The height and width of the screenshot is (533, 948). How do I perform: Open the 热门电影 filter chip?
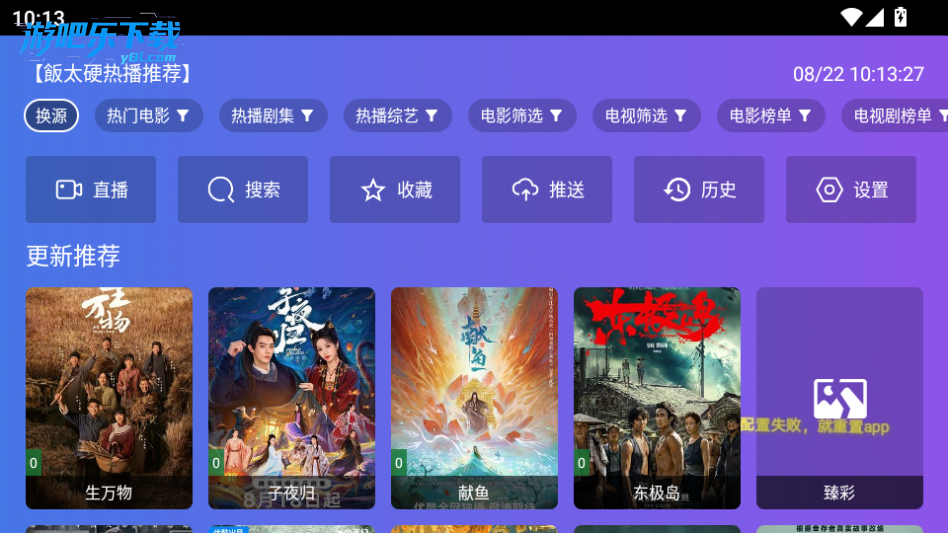(148, 116)
